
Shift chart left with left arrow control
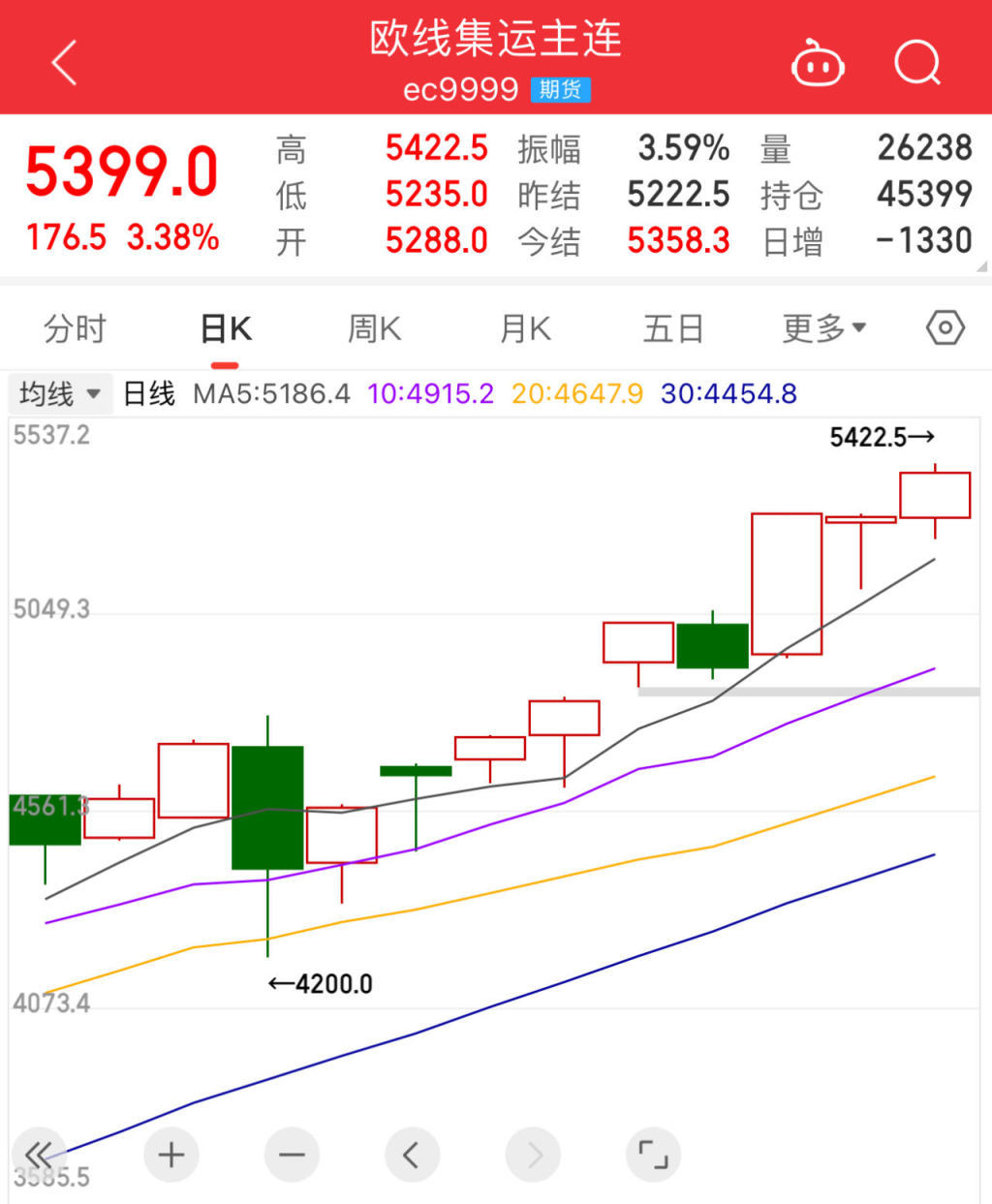[x=412, y=1155]
